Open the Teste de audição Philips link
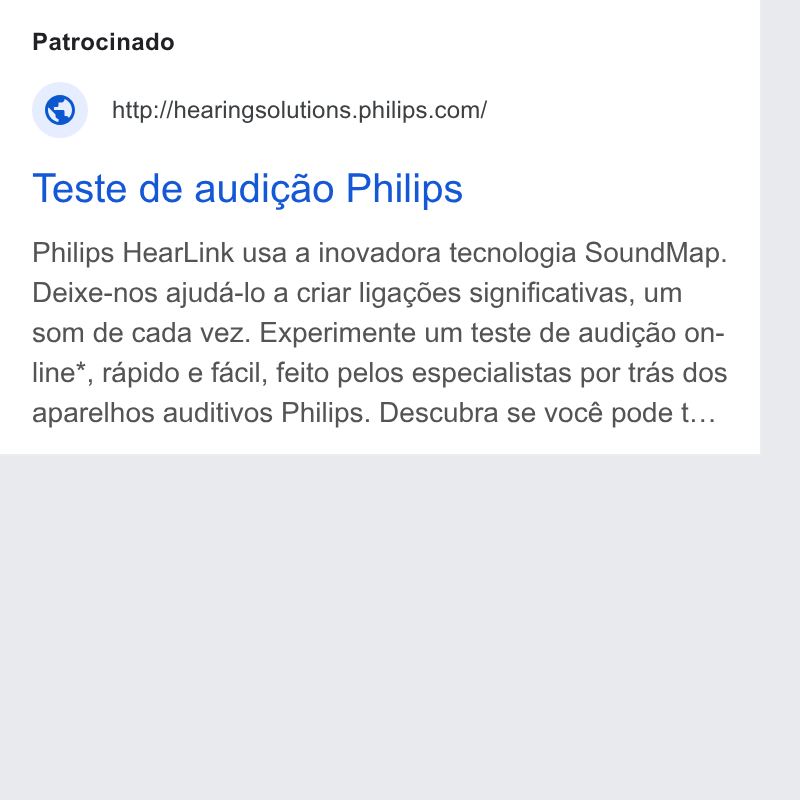The height and width of the screenshot is (800, 800). click(247, 189)
